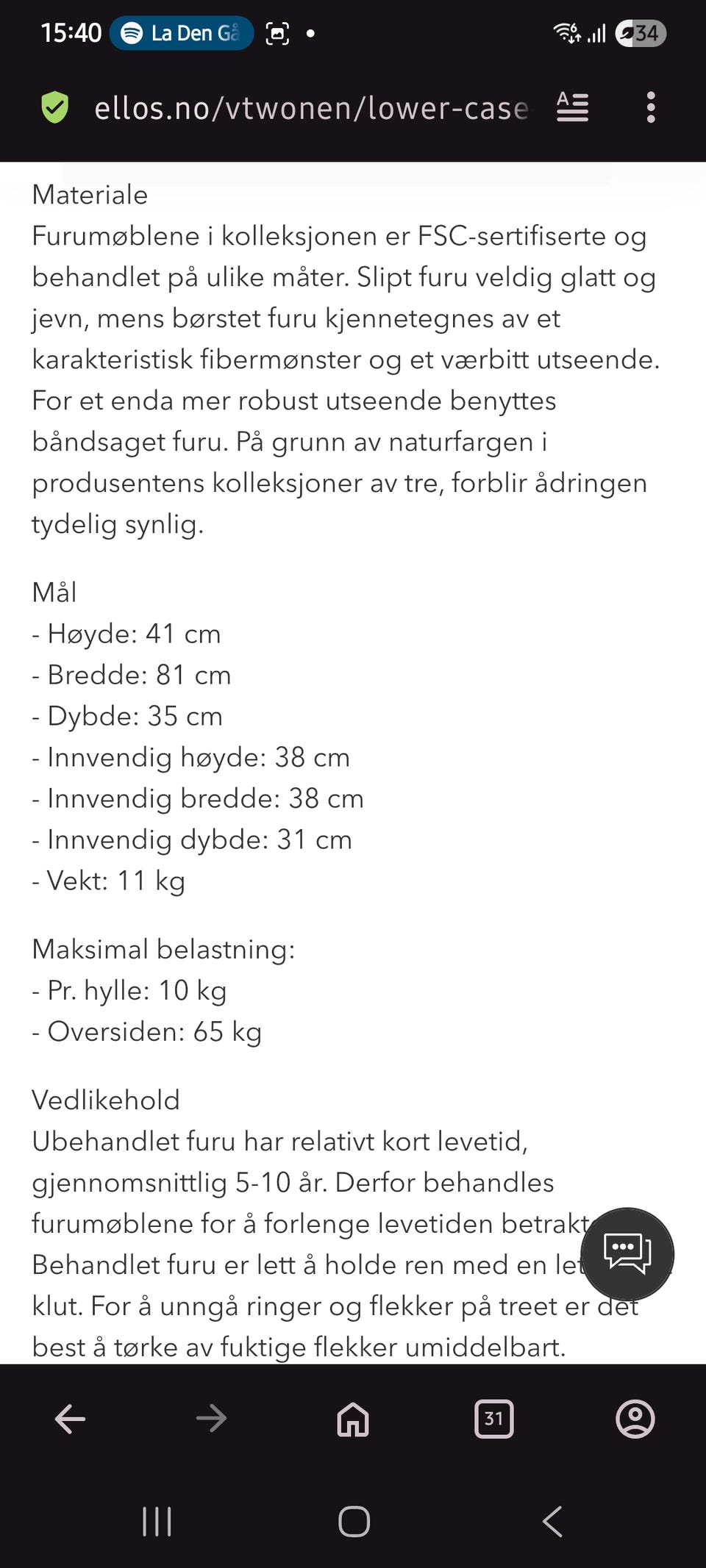Open the three-dot browser menu

[x=650, y=108]
